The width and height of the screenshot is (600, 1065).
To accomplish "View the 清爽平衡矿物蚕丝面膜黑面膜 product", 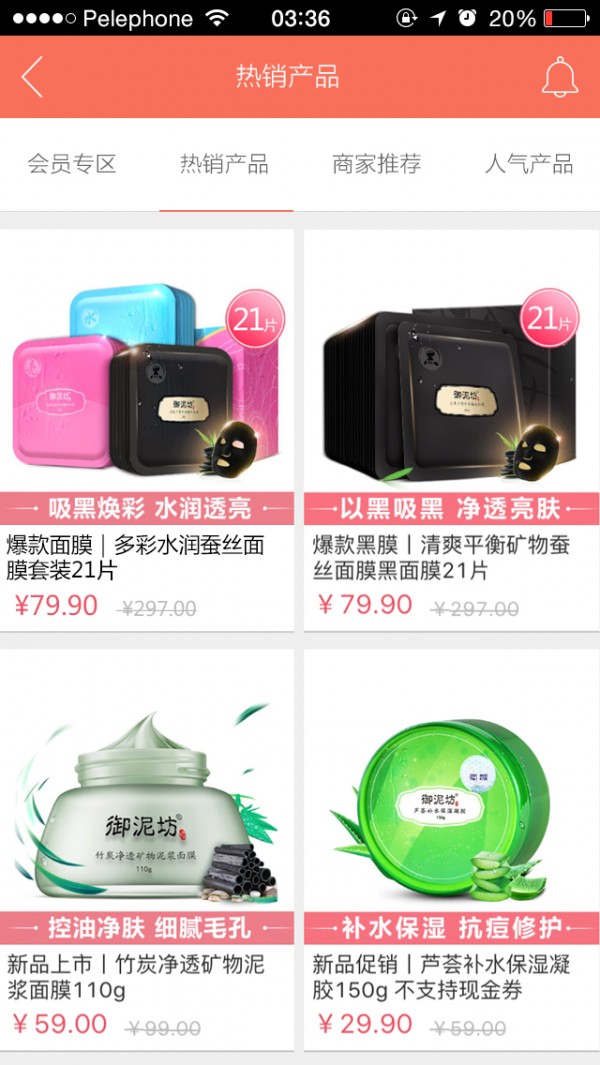I will click(x=451, y=430).
